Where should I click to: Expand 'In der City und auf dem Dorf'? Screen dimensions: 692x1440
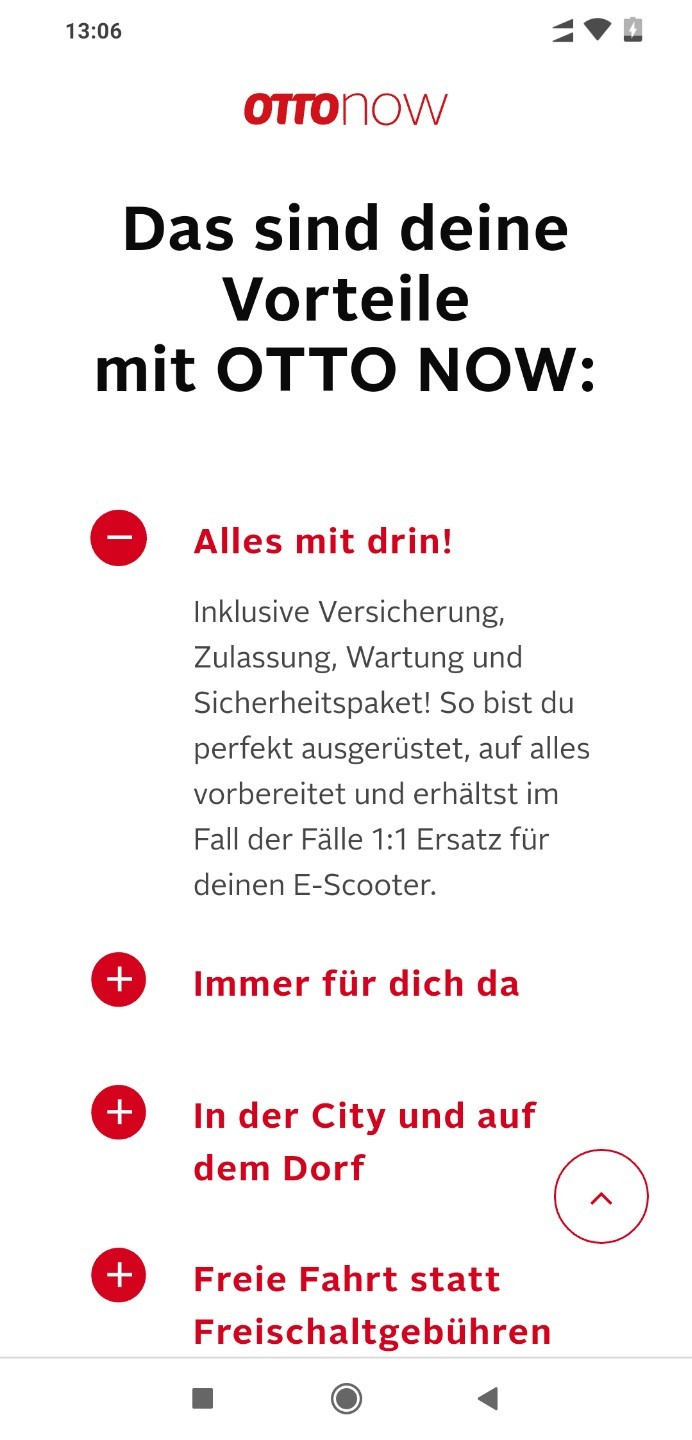[x=118, y=1112]
